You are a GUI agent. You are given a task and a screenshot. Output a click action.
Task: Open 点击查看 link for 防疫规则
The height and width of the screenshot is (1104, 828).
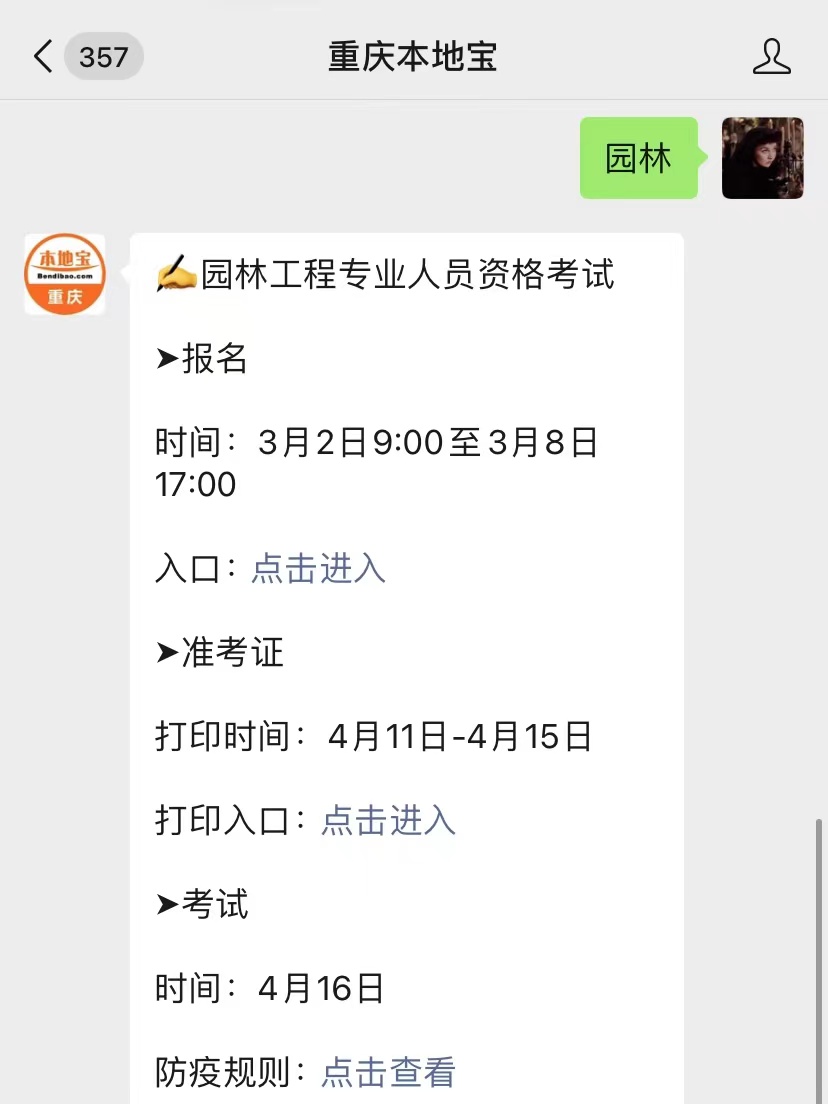(388, 1072)
